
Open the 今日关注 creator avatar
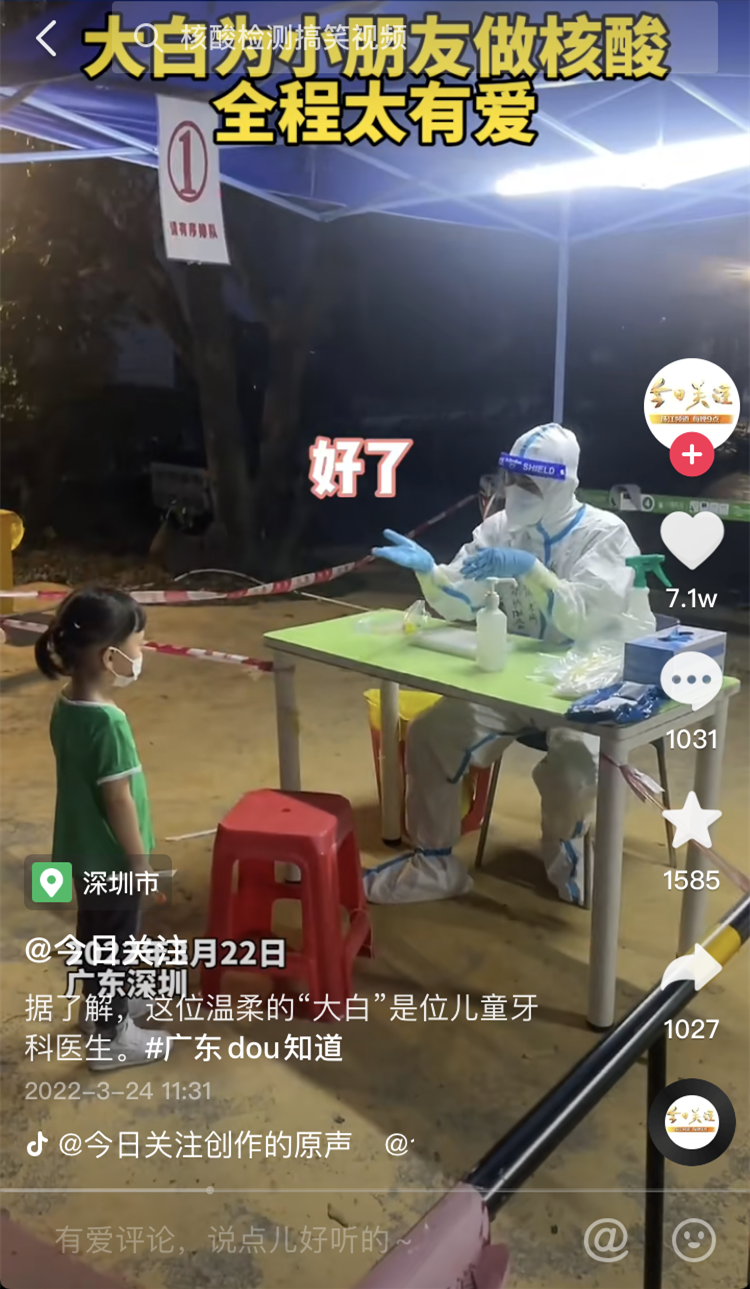pos(691,405)
